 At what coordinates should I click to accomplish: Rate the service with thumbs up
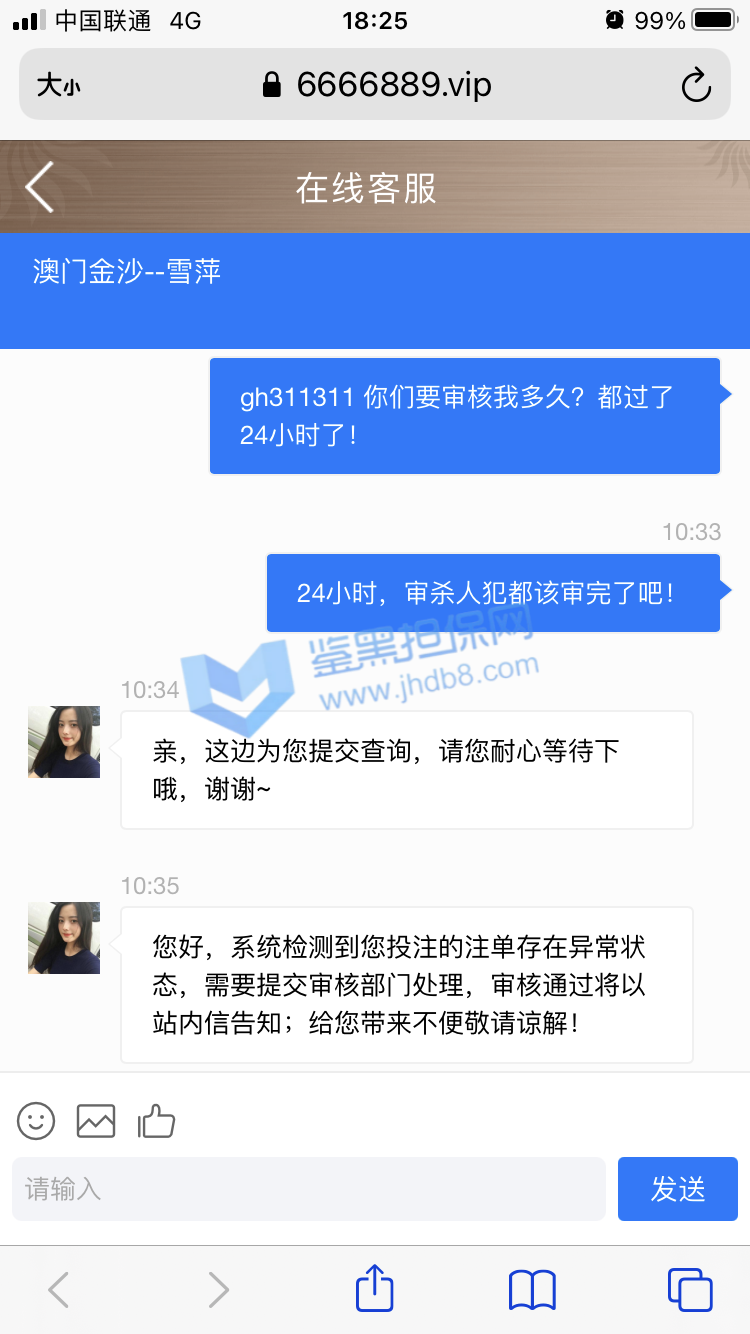click(x=156, y=1121)
